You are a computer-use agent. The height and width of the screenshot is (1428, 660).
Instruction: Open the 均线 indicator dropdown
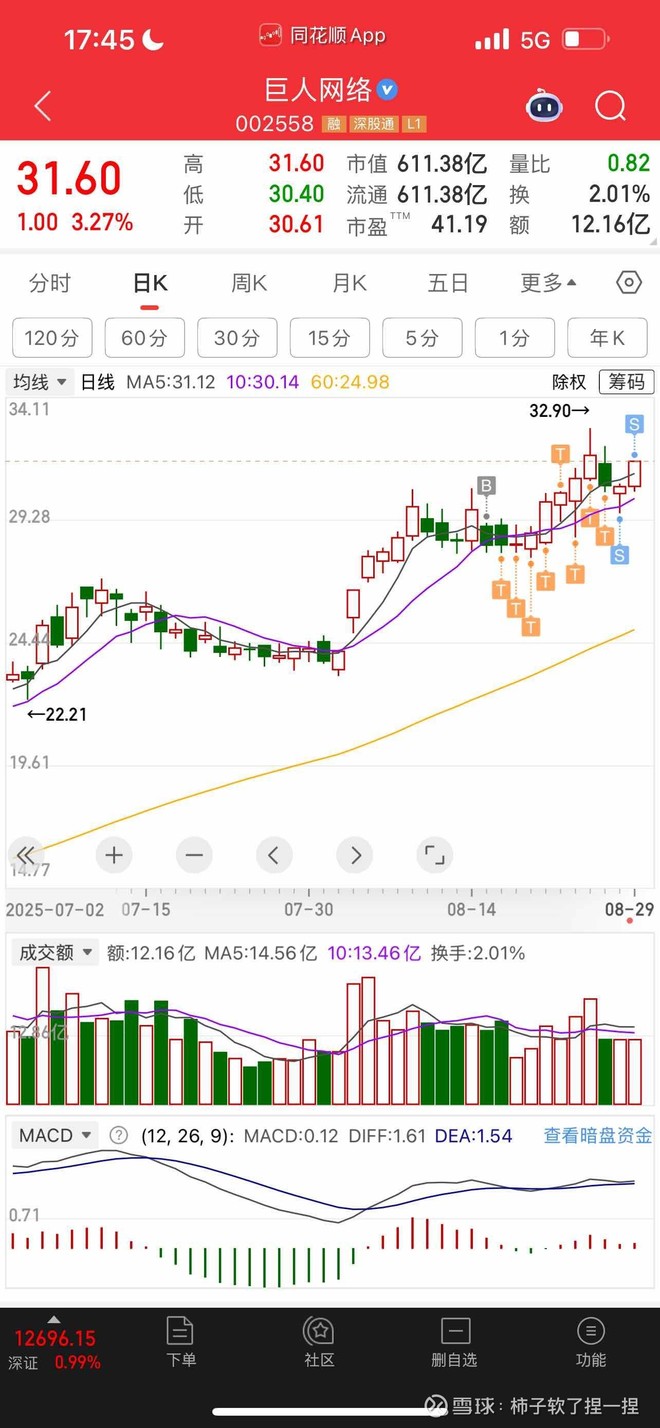(x=41, y=382)
